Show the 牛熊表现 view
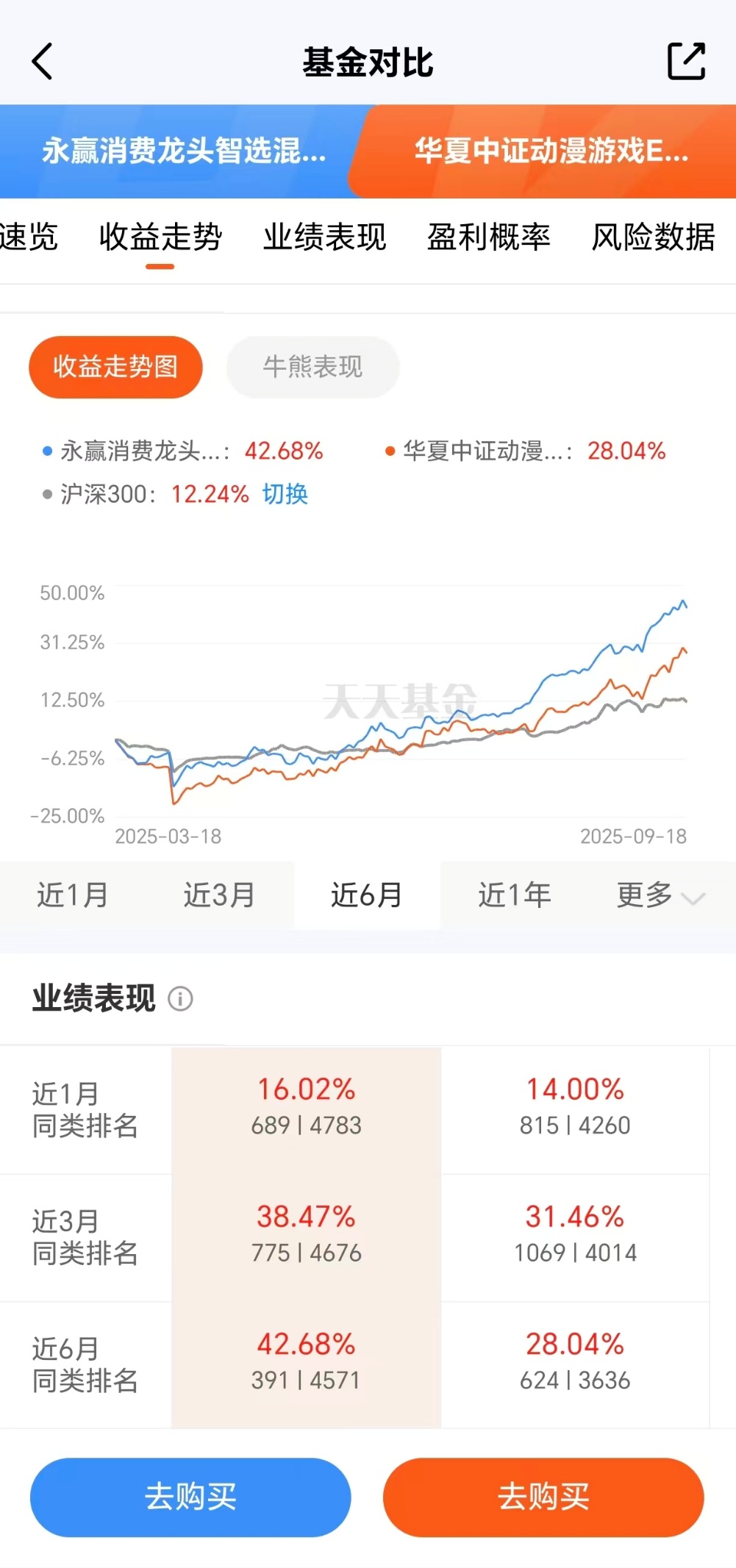The height and width of the screenshot is (1568, 736). pyautogui.click(x=312, y=367)
